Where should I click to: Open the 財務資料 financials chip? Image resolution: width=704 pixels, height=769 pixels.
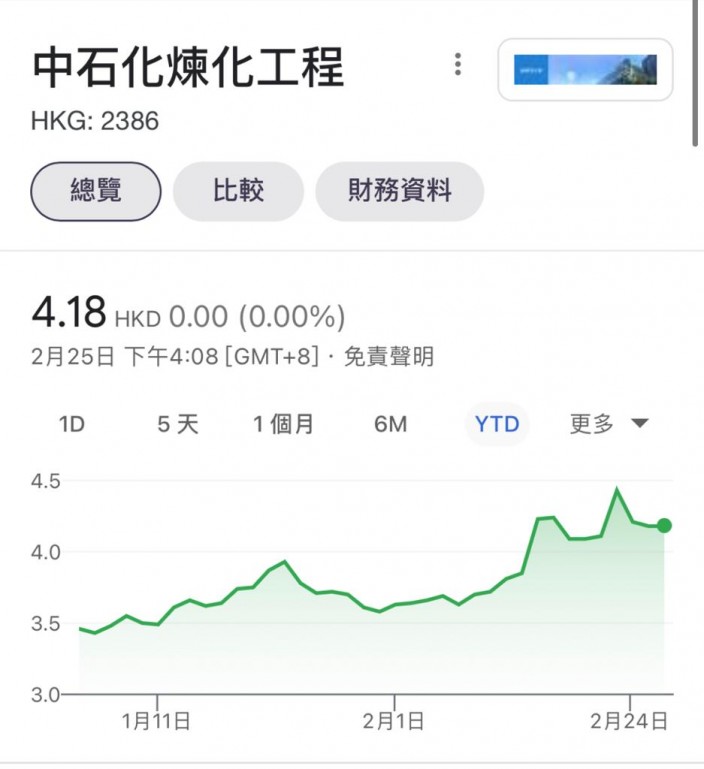399,191
